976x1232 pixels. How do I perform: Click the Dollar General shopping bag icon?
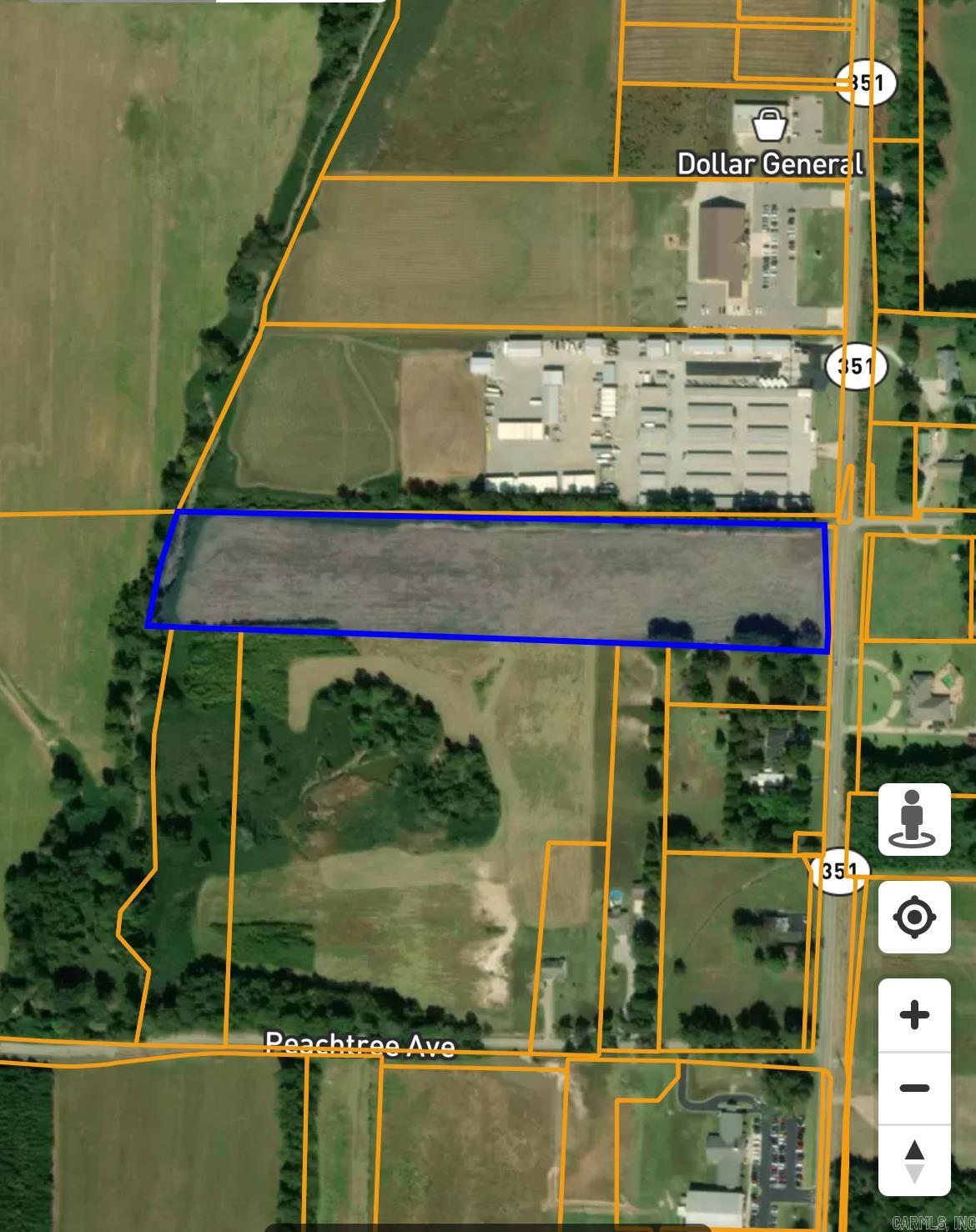(768, 123)
